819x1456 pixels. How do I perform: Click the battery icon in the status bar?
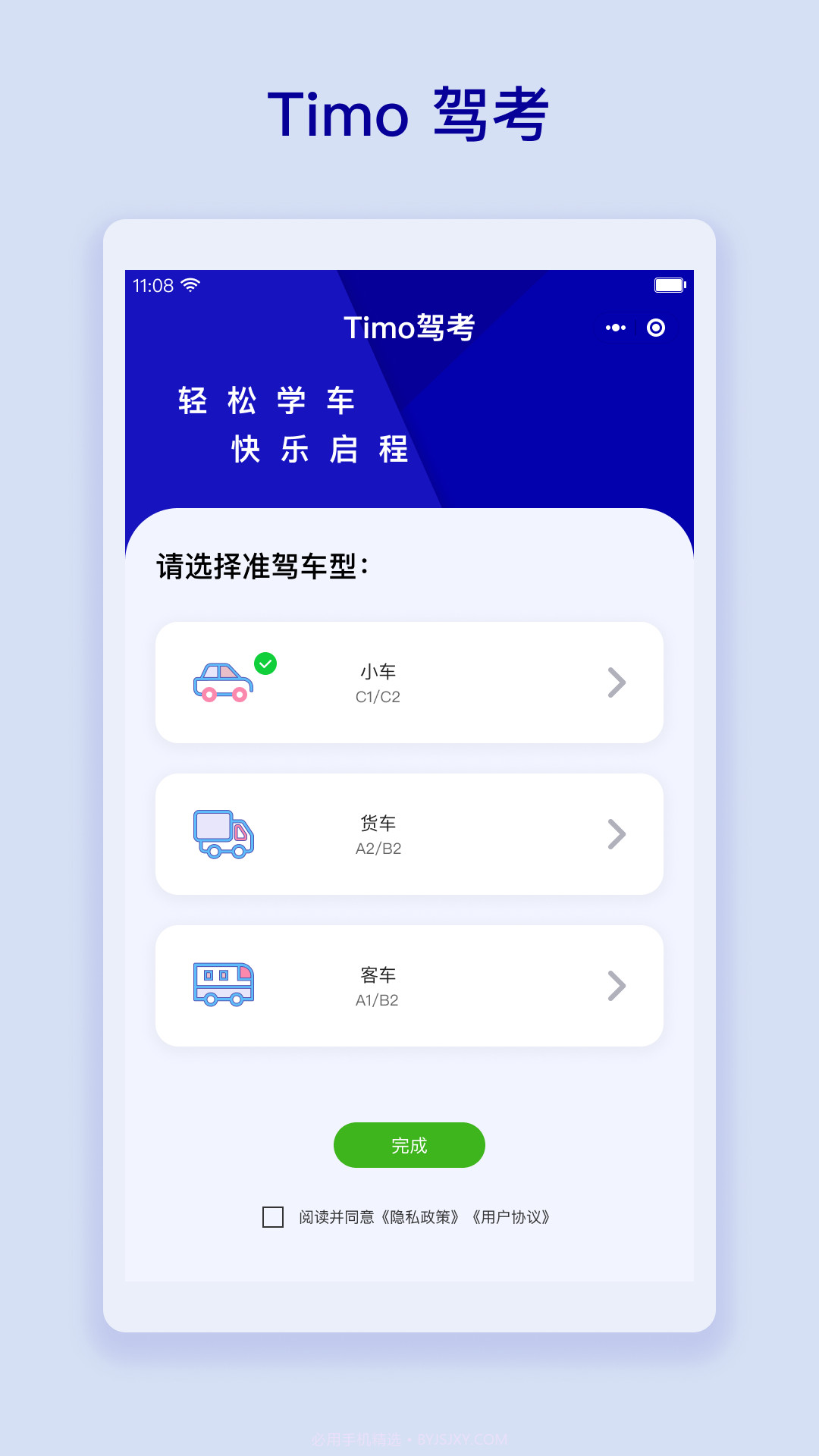pos(670,284)
